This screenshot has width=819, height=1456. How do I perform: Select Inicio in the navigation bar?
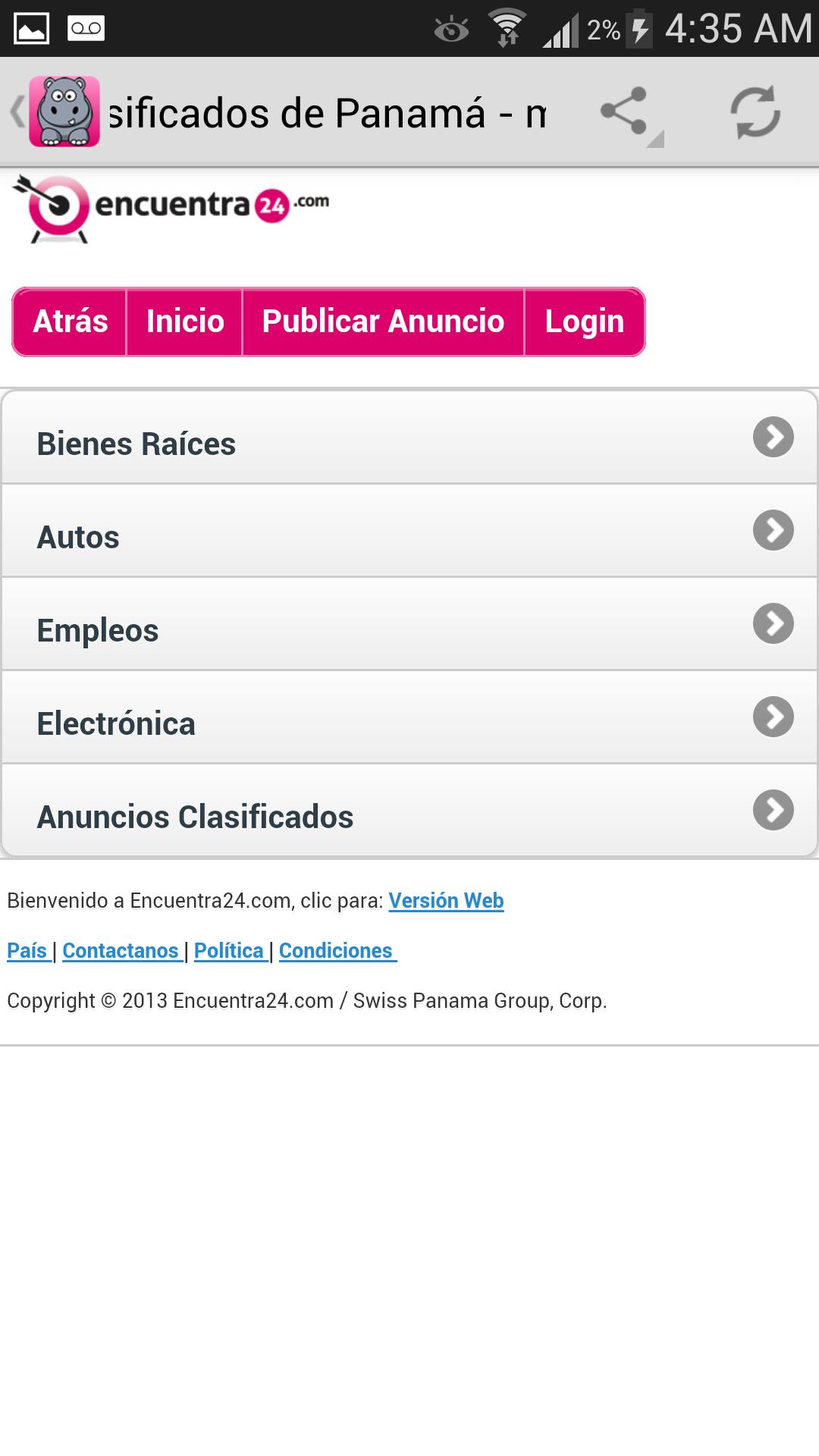[x=184, y=321]
